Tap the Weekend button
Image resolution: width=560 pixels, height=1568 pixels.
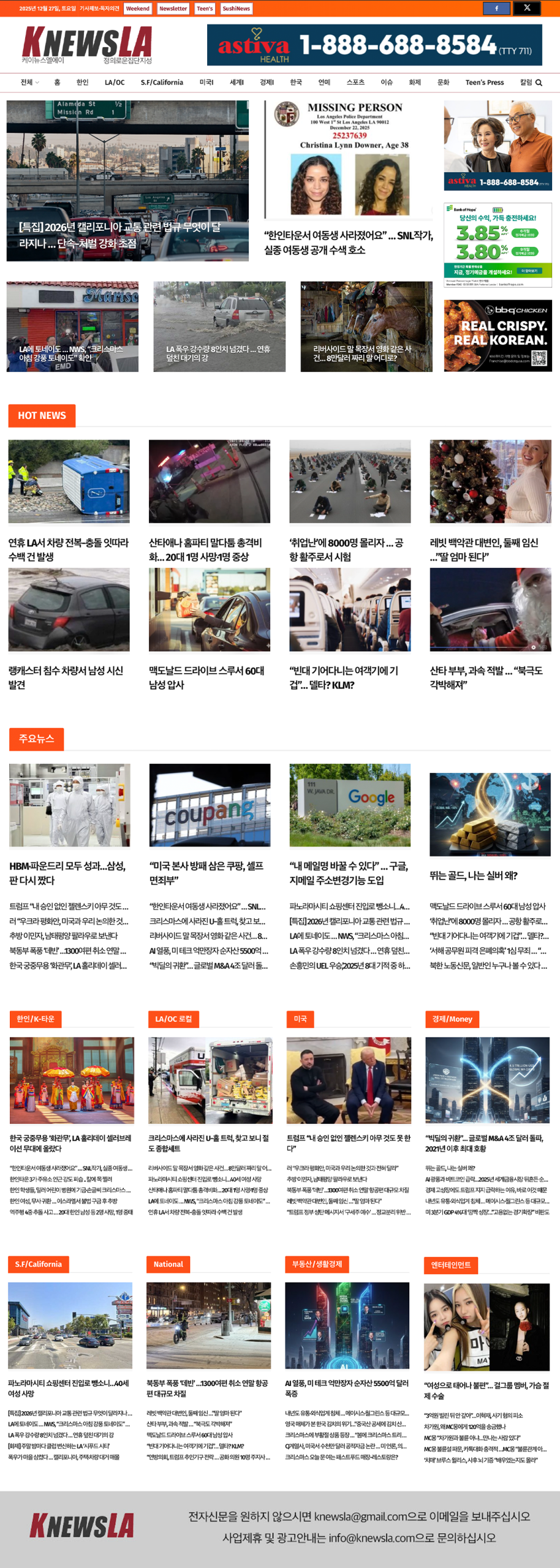click(137, 9)
